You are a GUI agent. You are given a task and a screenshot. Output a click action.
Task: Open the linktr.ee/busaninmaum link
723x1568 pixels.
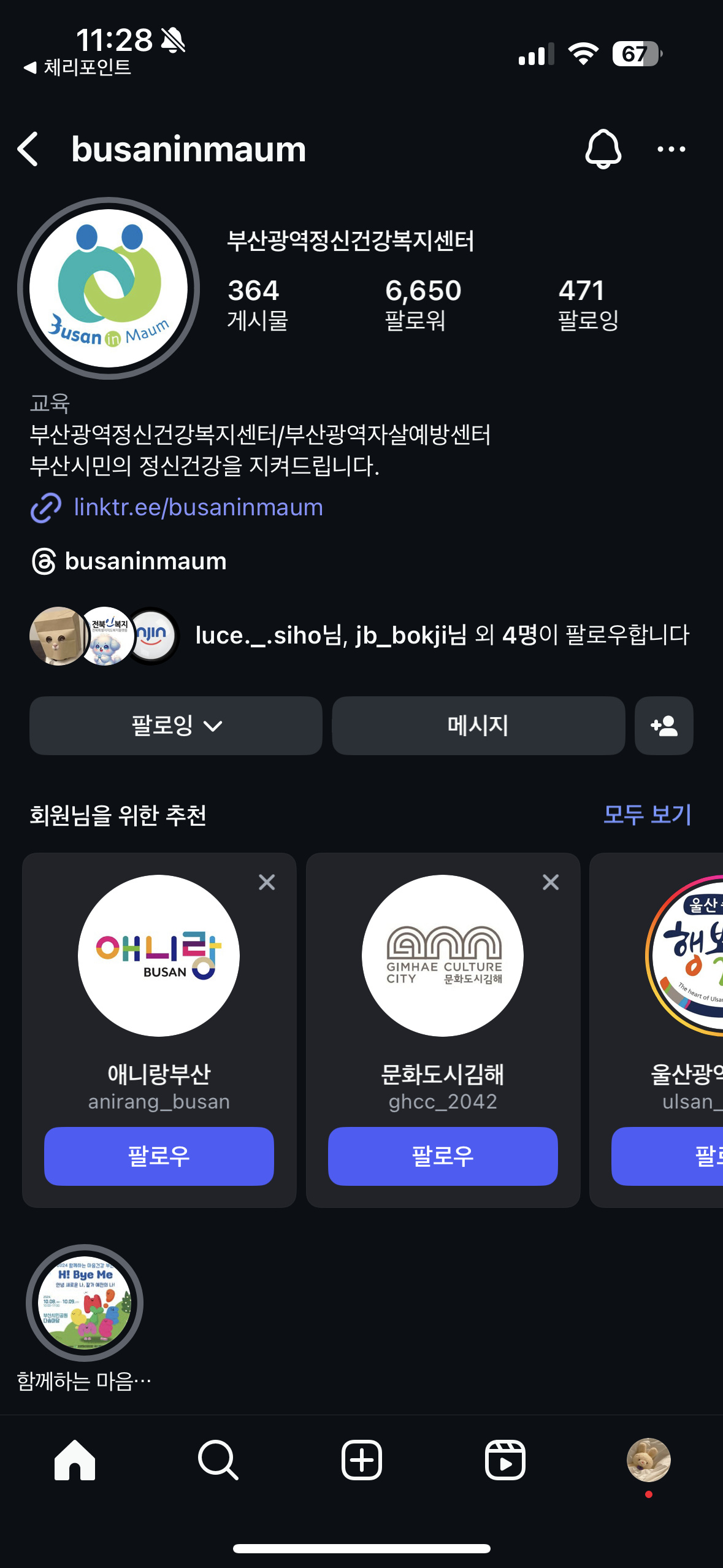pos(197,507)
